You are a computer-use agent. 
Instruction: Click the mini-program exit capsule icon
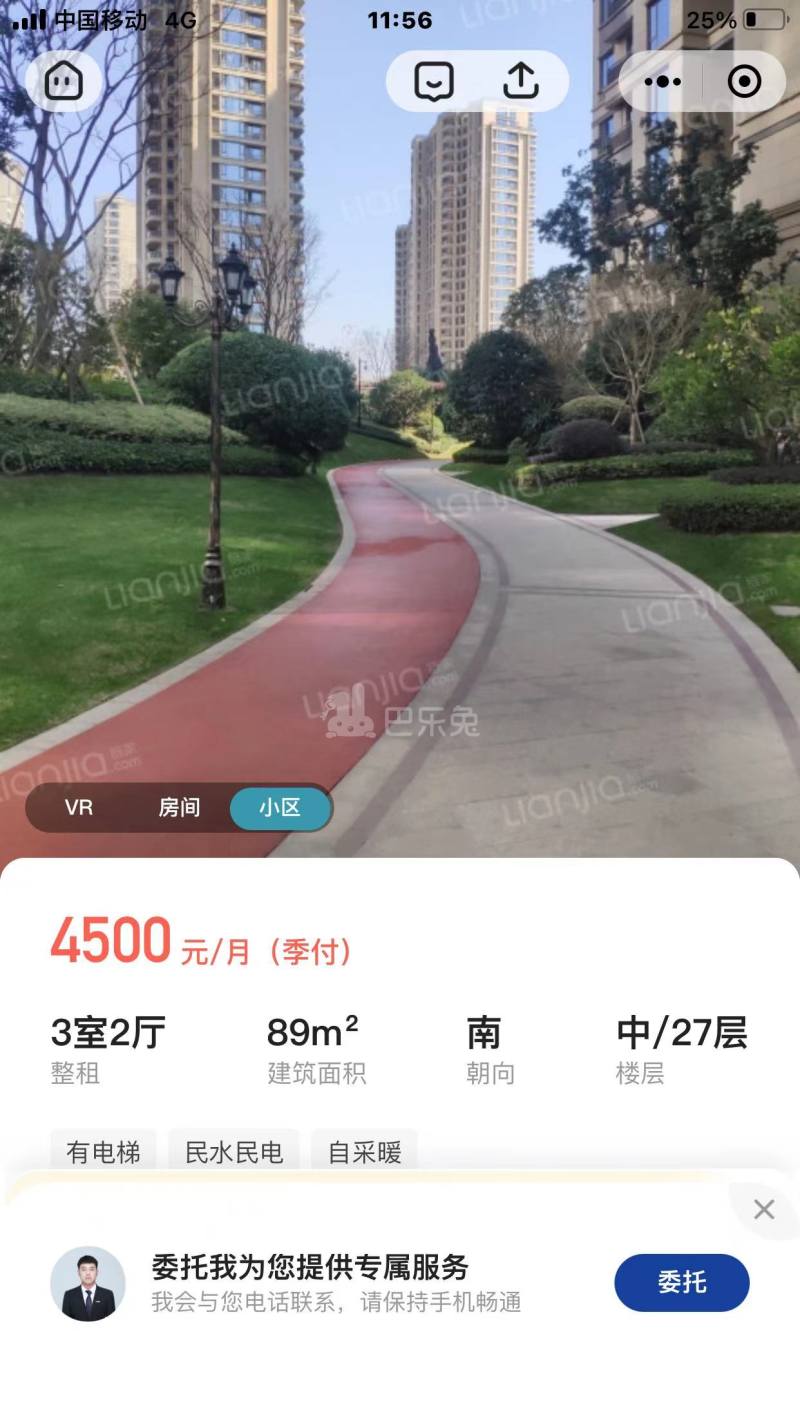(x=741, y=81)
